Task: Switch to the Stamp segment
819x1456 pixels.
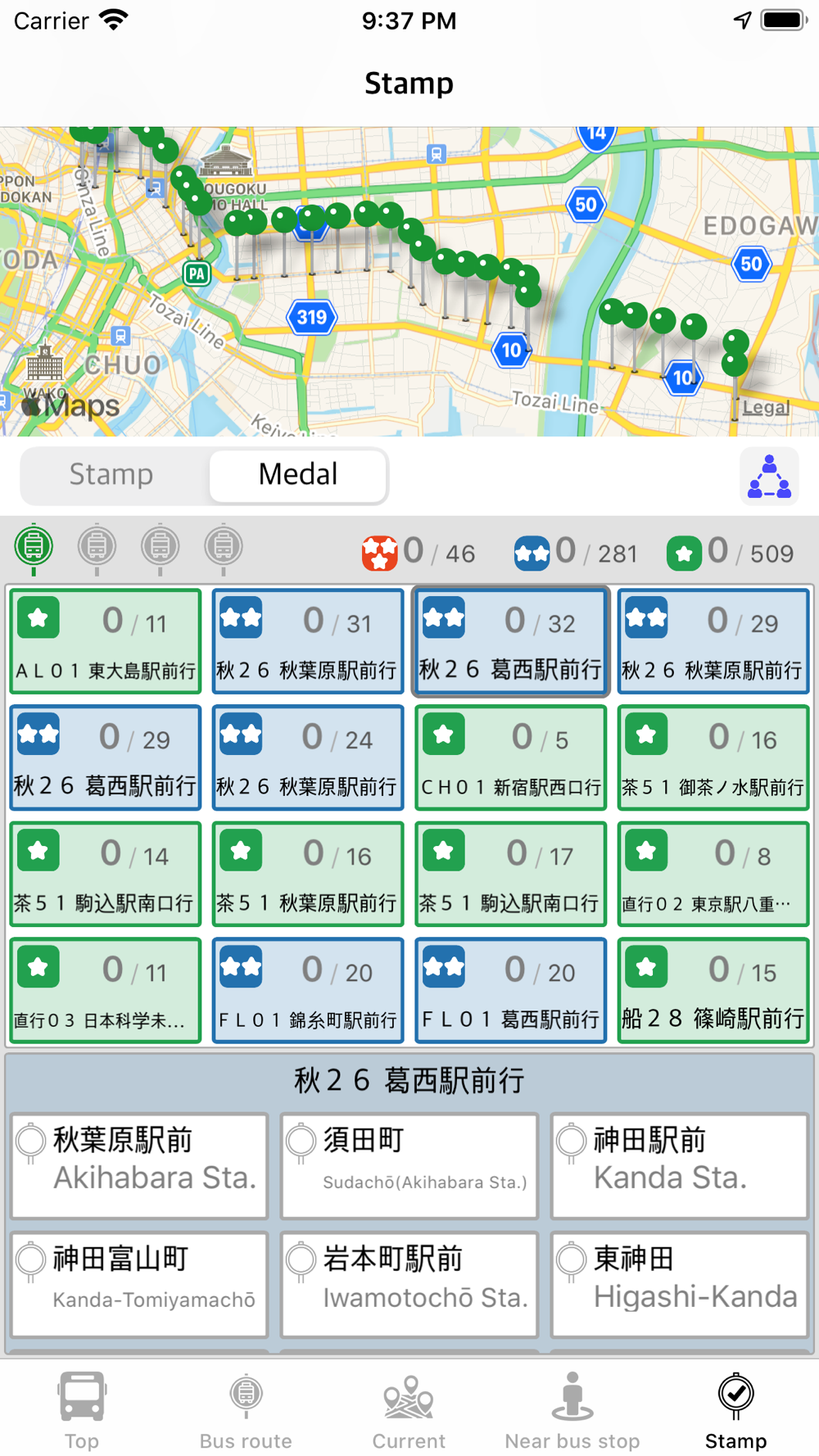Action: pyautogui.click(x=111, y=475)
